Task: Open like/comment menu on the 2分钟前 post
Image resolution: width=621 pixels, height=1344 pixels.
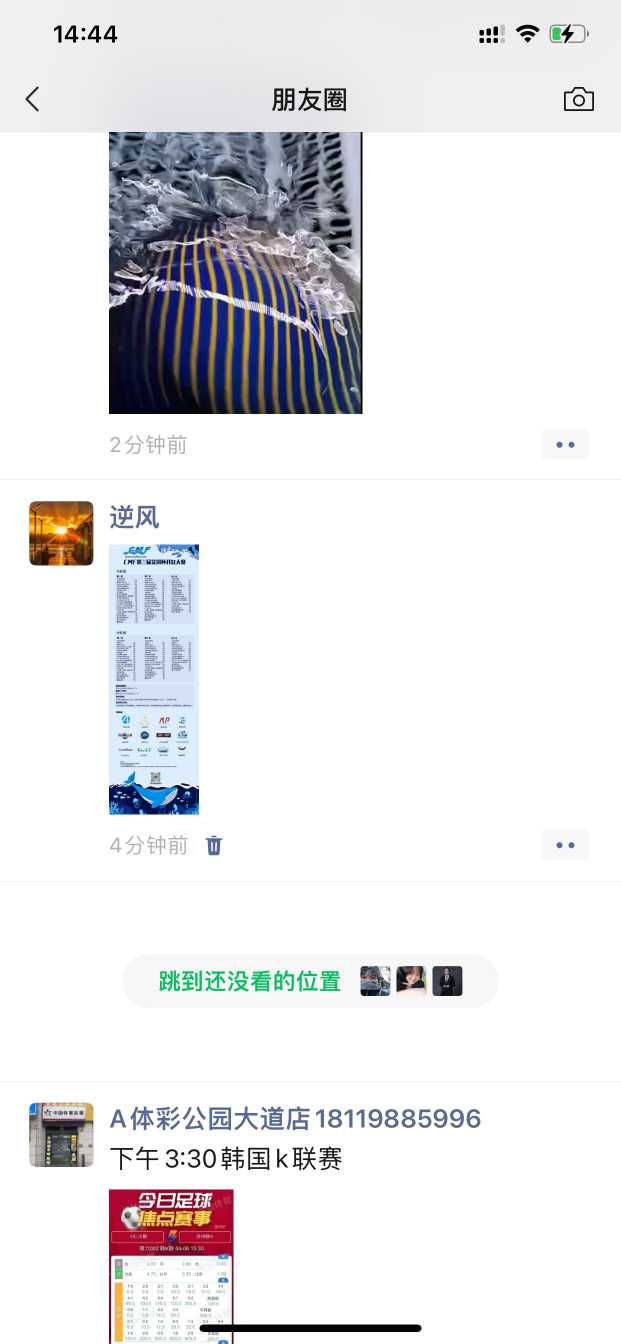Action: tap(565, 445)
